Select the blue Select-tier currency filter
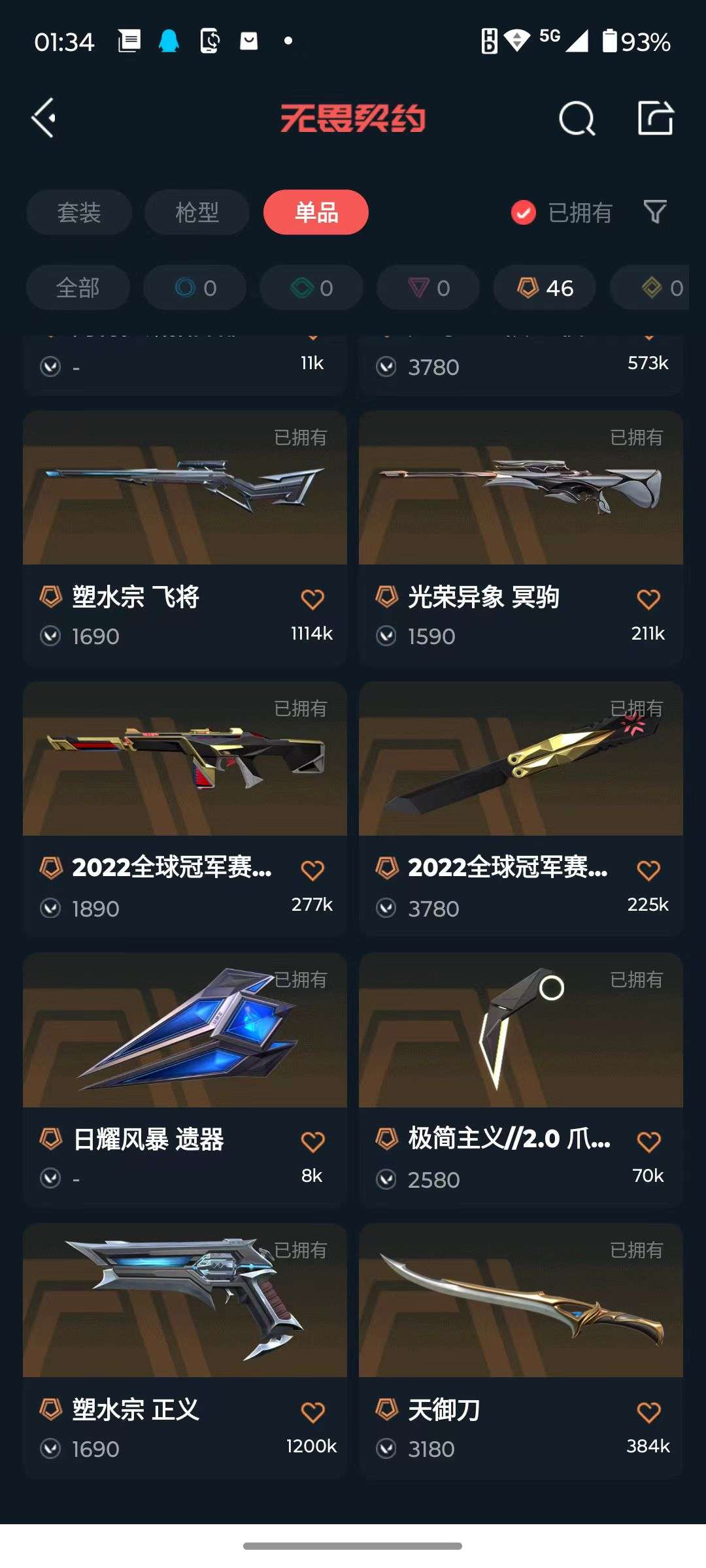The height and width of the screenshot is (1568, 706). [x=194, y=287]
